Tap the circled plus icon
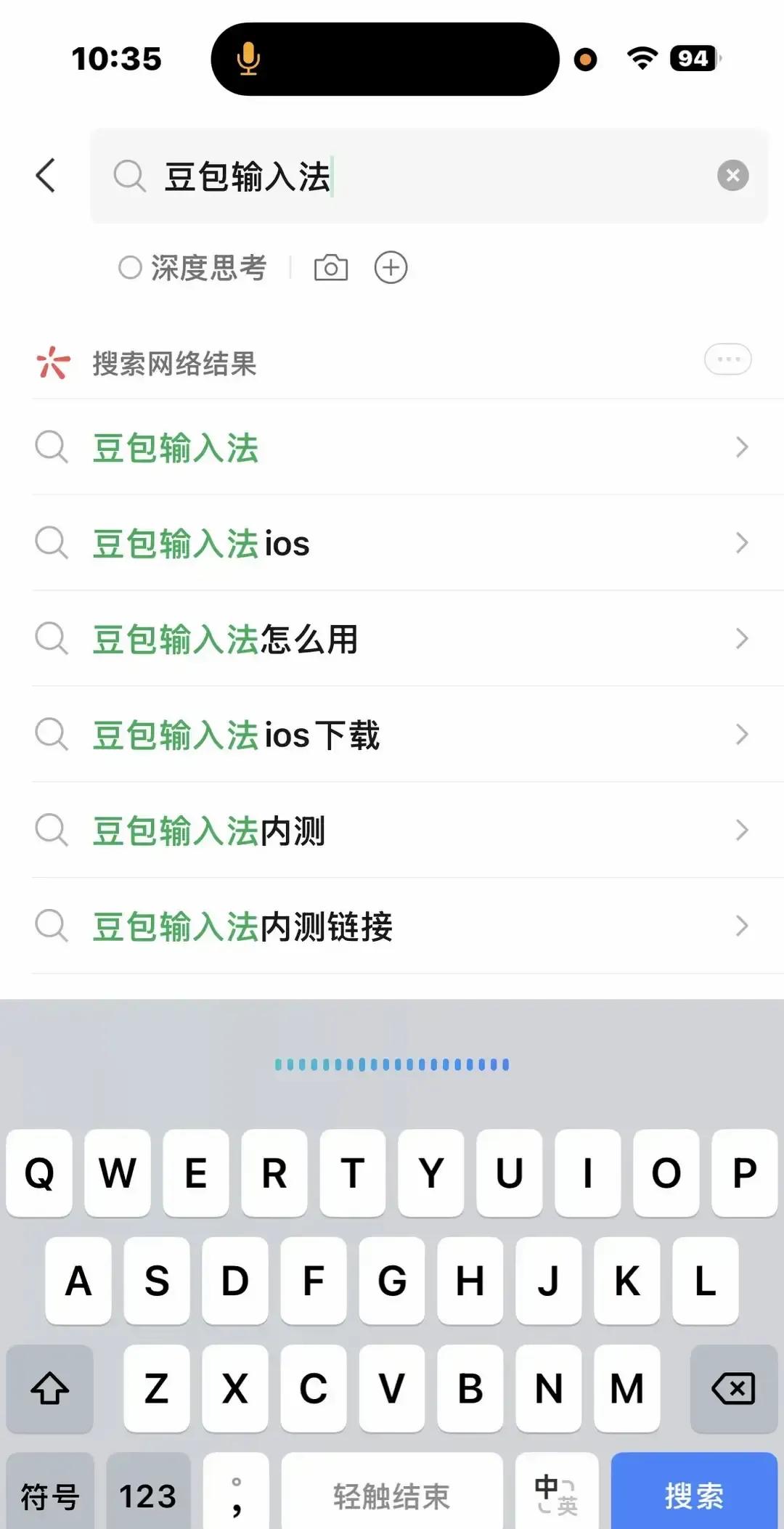The image size is (784, 1529). pyautogui.click(x=391, y=268)
